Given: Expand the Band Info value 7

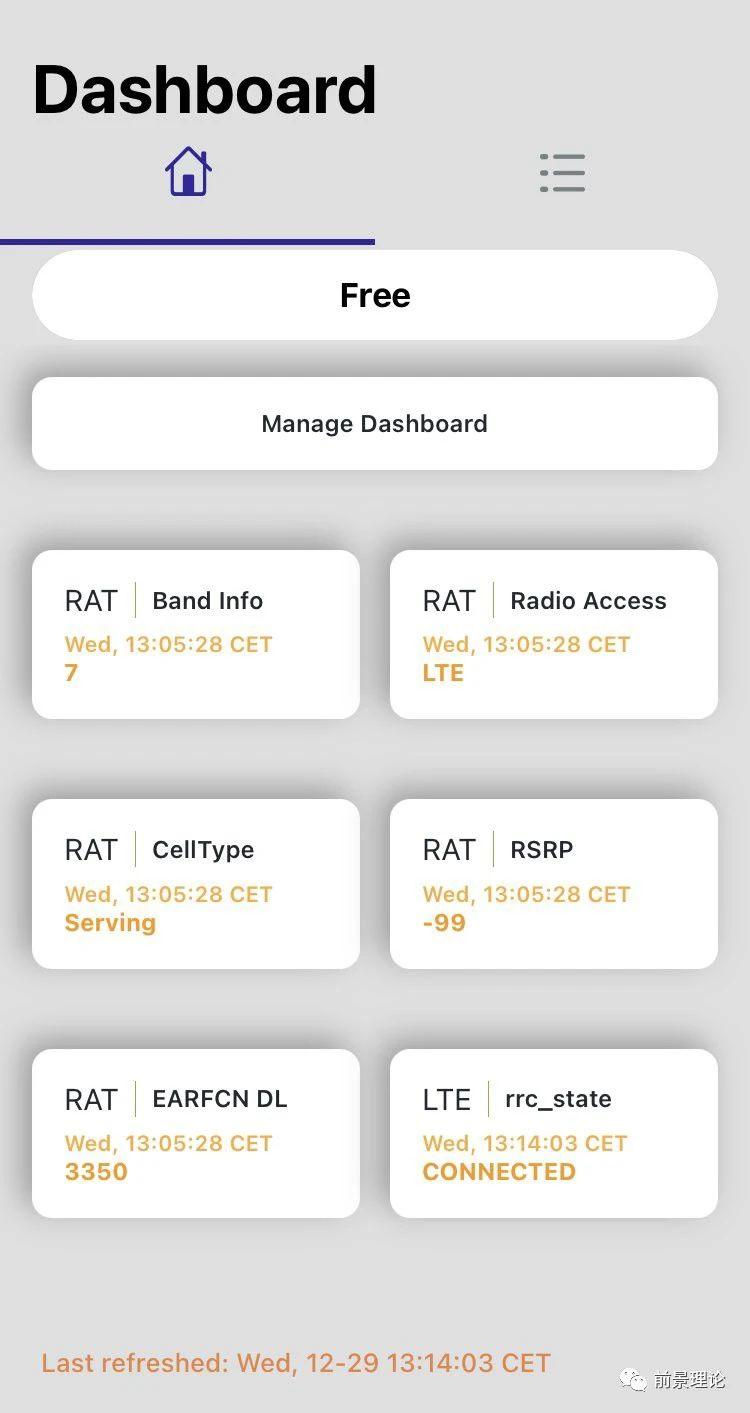Looking at the screenshot, I should (x=70, y=673).
